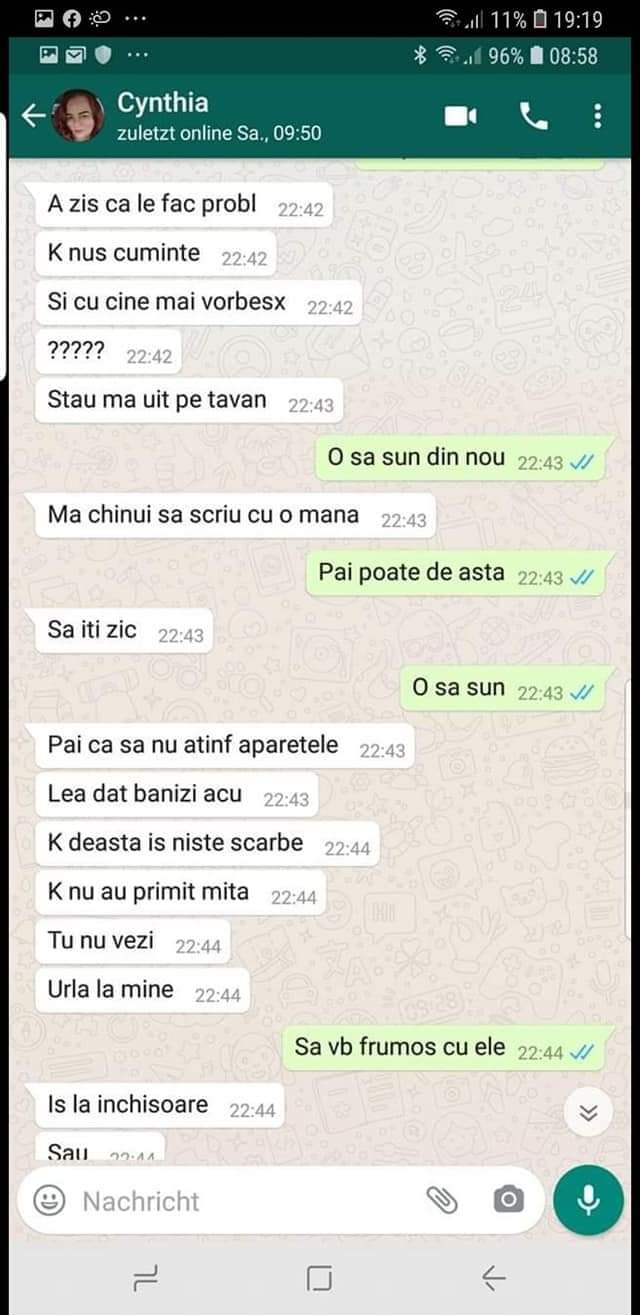Focus the Nachricht message field

pyautogui.click(x=240, y=1200)
